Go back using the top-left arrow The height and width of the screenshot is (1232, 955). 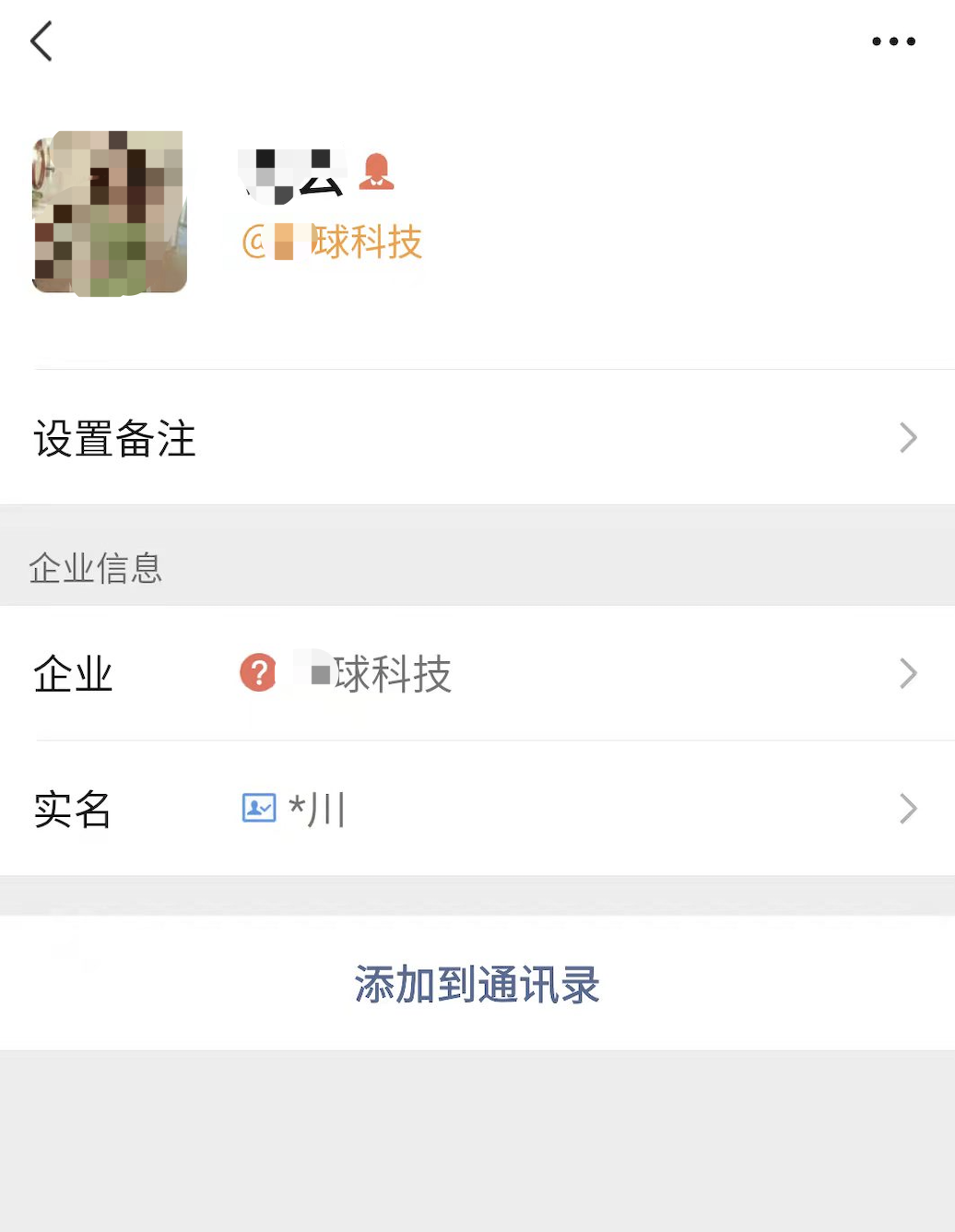[41, 41]
